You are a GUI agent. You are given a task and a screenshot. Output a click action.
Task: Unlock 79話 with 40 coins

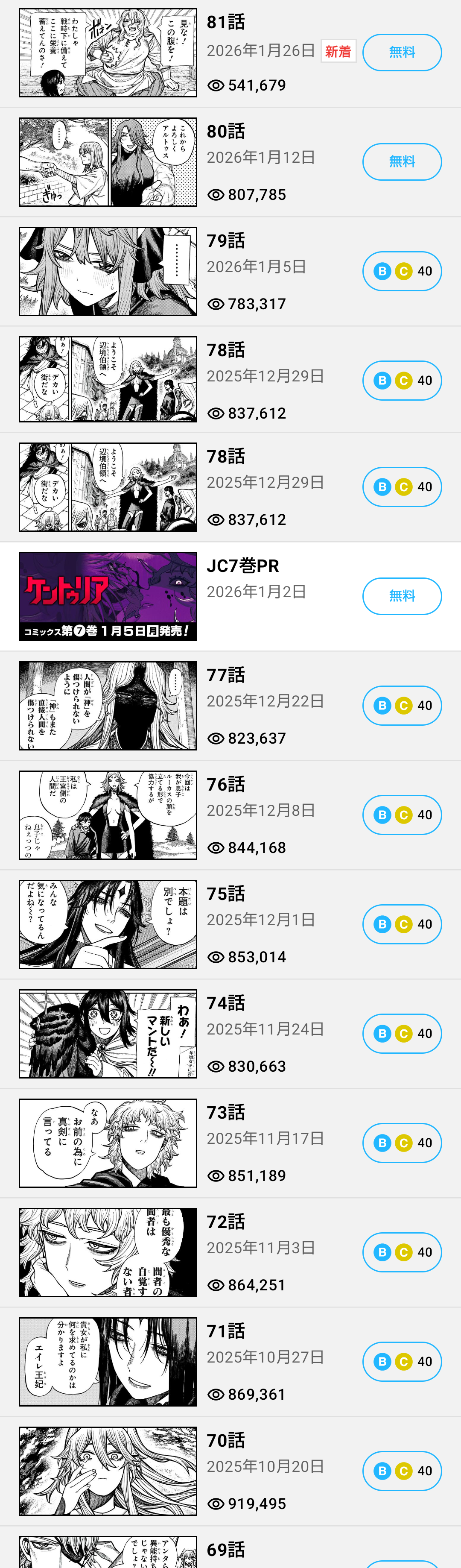pyautogui.click(x=401, y=271)
